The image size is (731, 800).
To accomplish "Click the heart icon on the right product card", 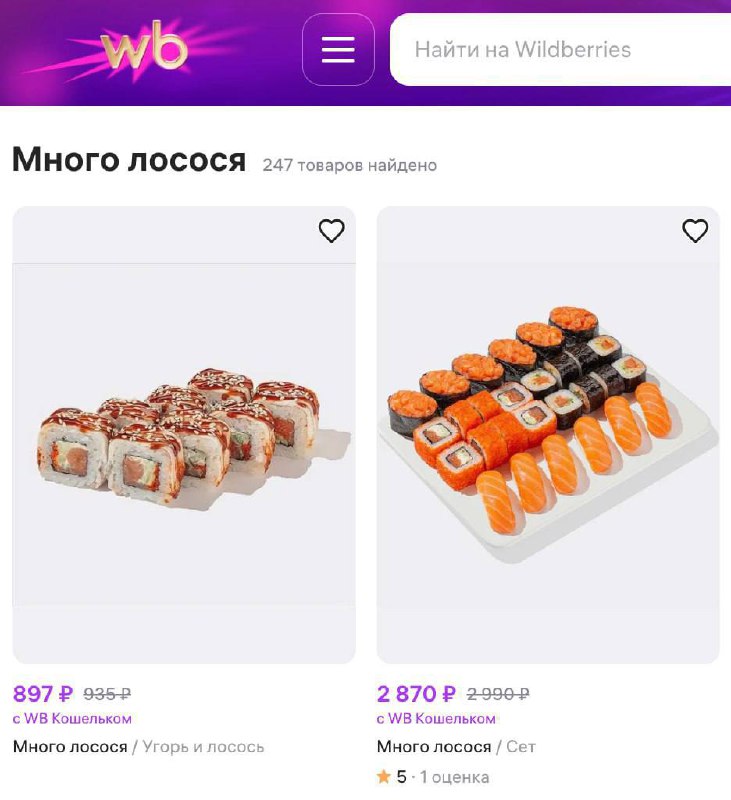I will click(693, 231).
